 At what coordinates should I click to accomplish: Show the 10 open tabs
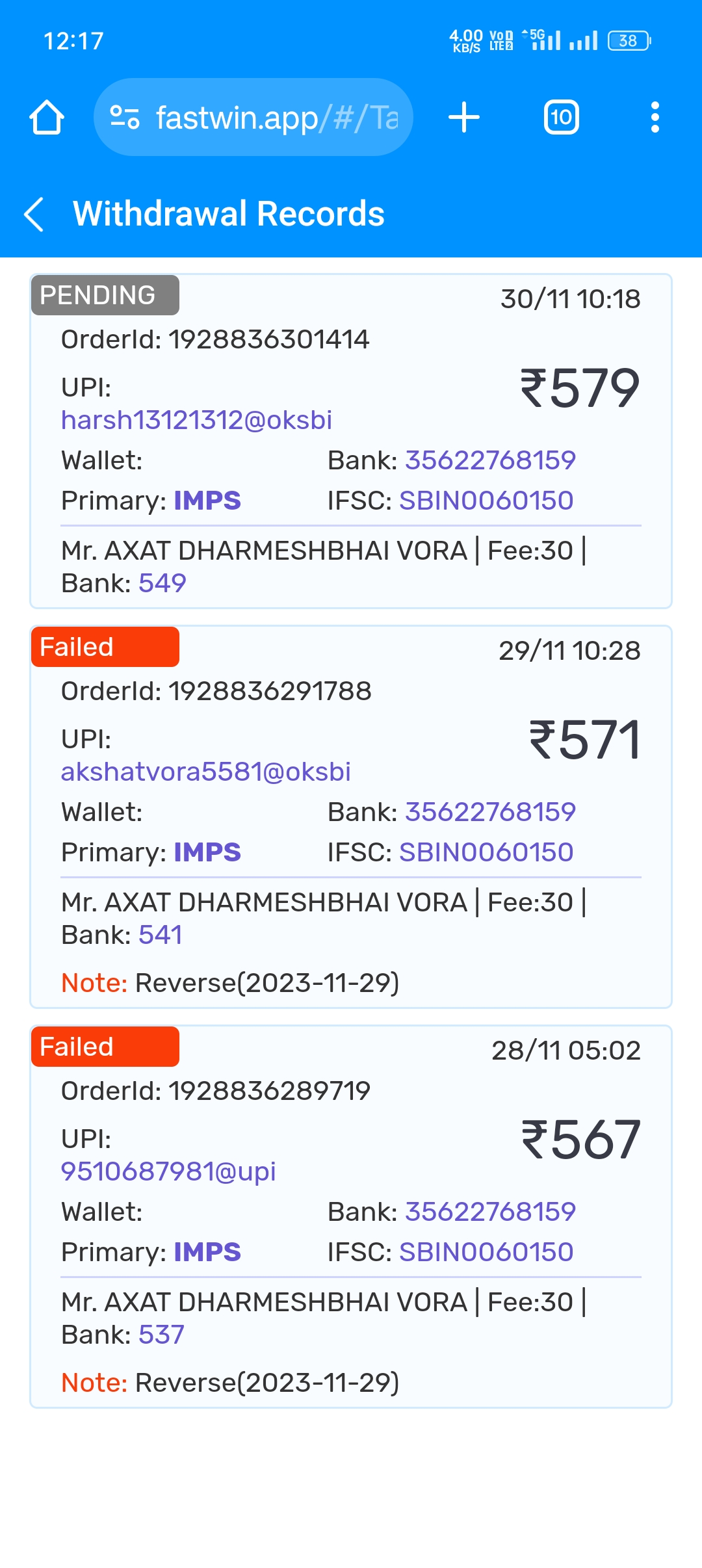point(561,118)
